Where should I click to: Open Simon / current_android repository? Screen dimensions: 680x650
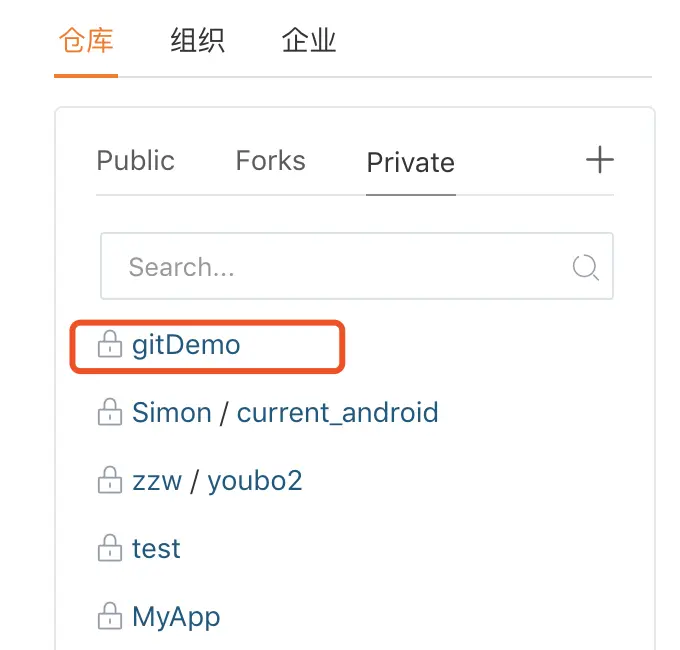pos(285,412)
